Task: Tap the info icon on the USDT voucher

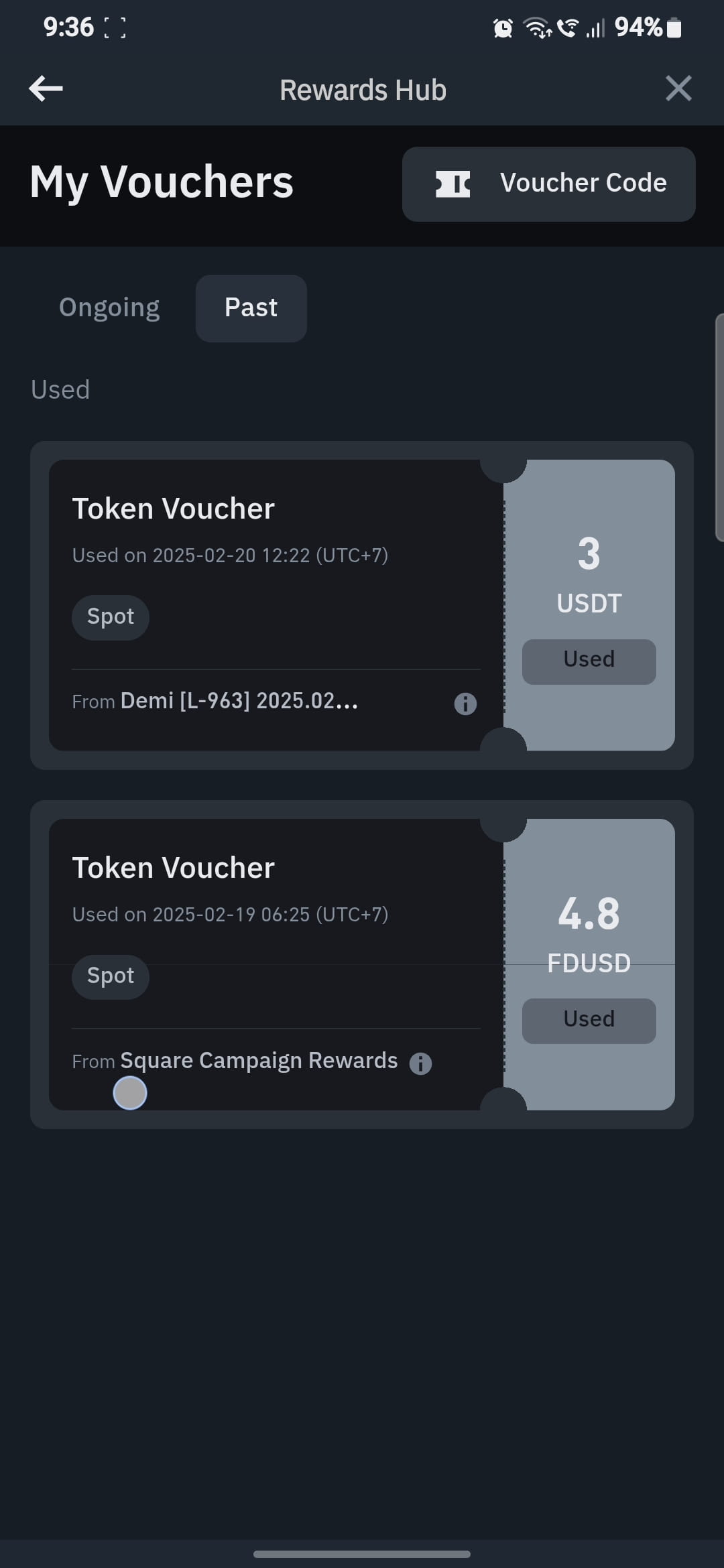Action: click(x=465, y=703)
